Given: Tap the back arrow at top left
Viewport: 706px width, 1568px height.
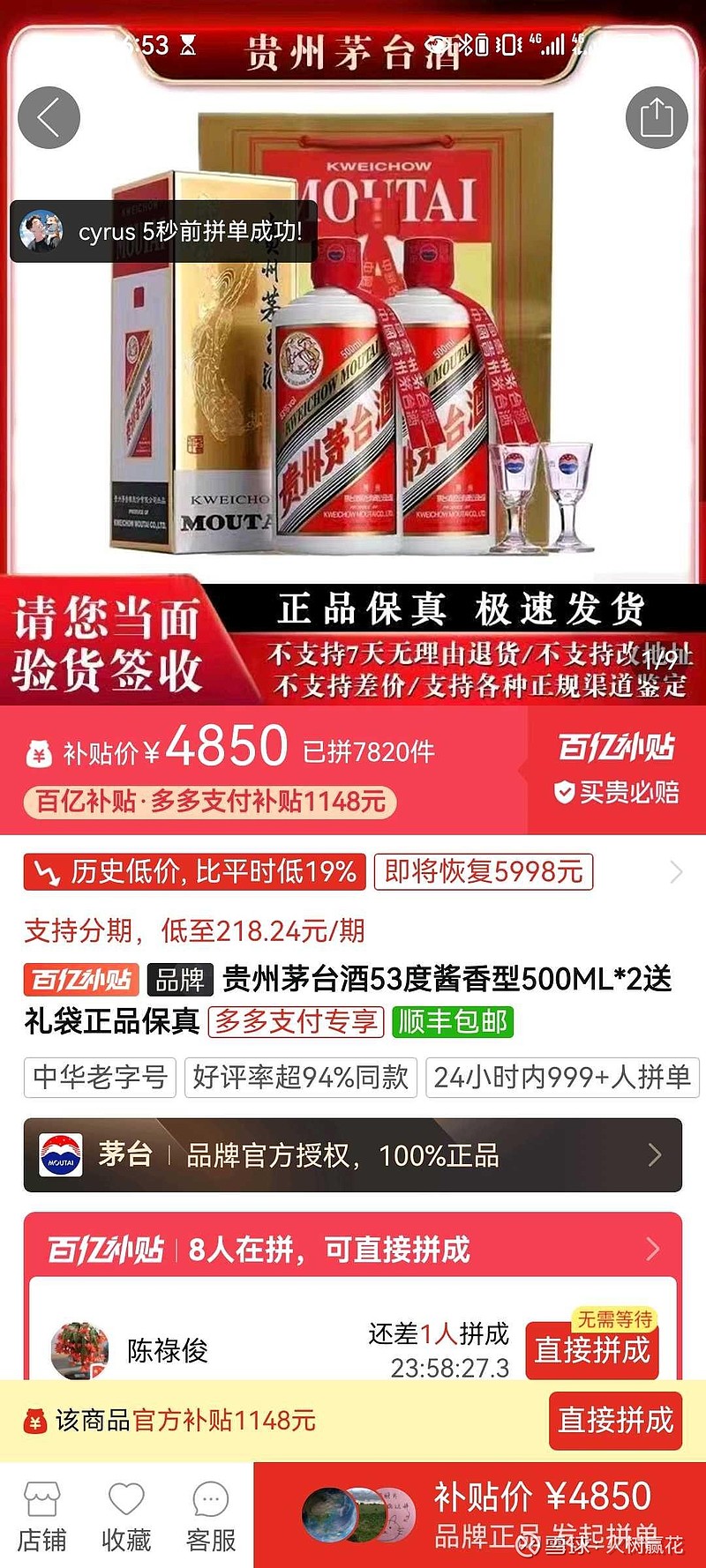Looking at the screenshot, I should (x=49, y=116).
